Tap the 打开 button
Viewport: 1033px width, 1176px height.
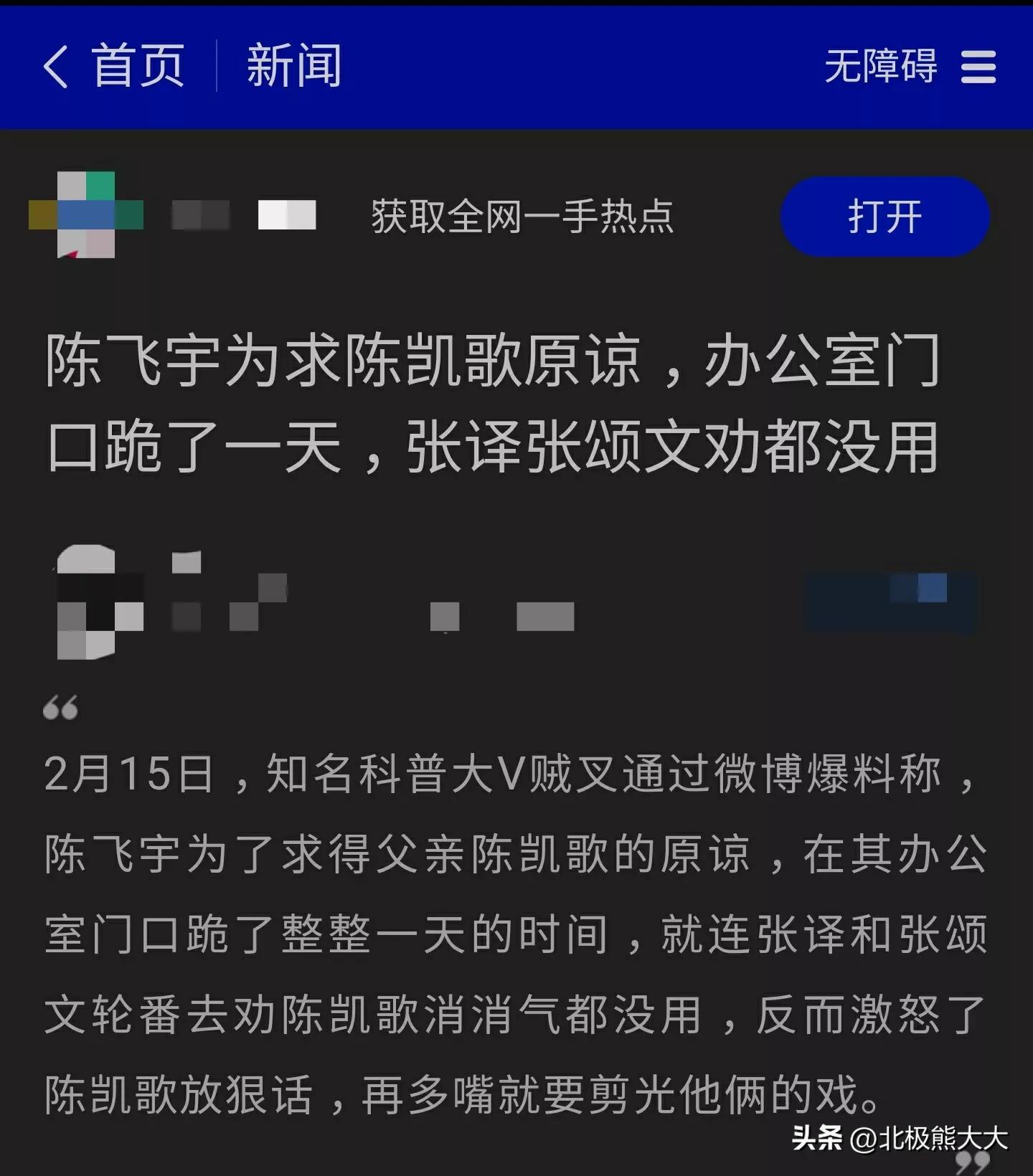click(885, 217)
